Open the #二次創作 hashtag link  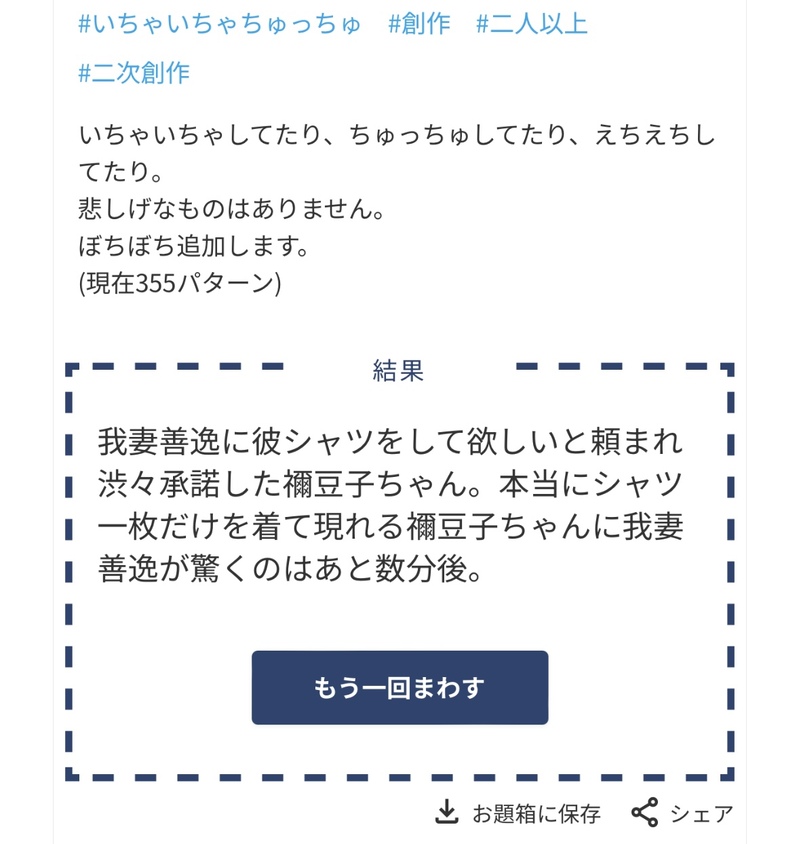coord(134,73)
